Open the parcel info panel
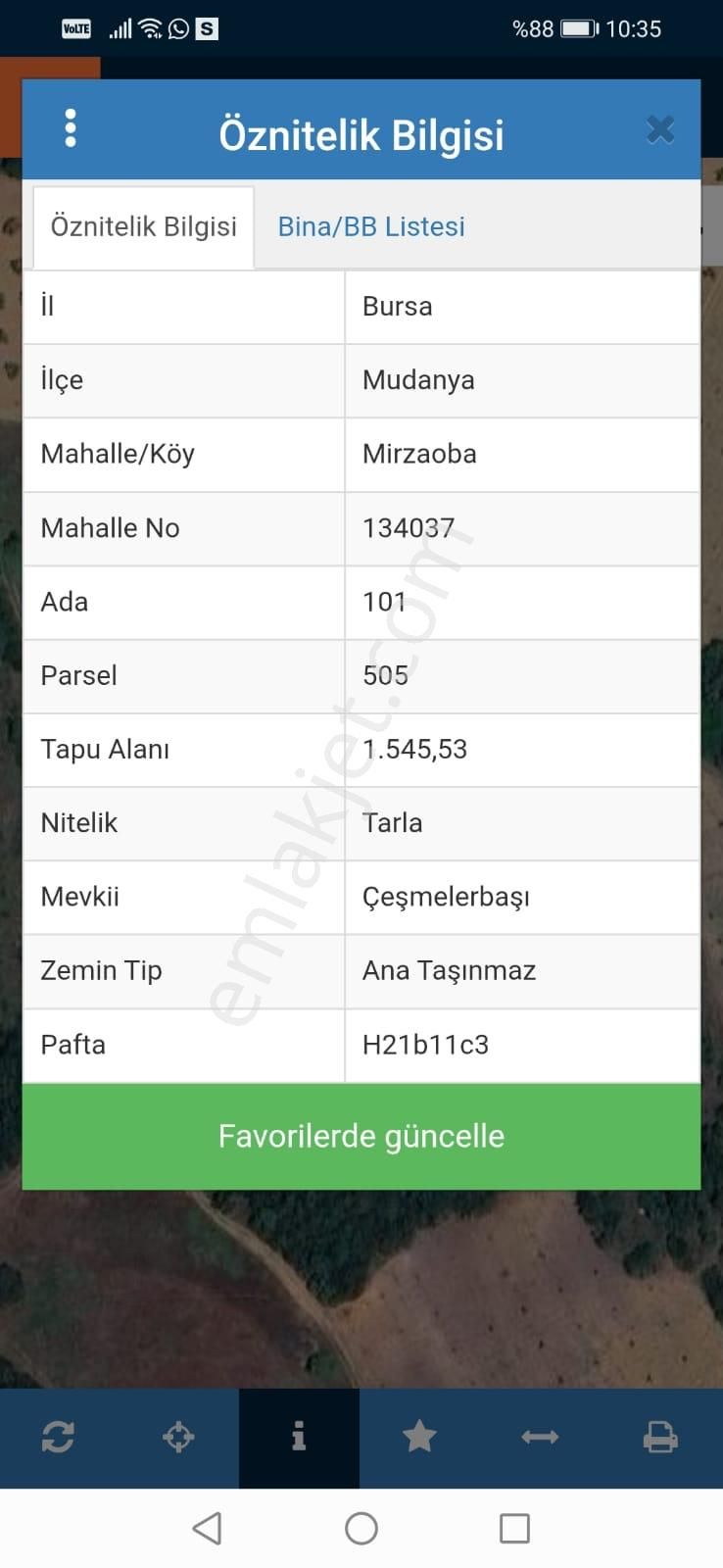 299,1438
